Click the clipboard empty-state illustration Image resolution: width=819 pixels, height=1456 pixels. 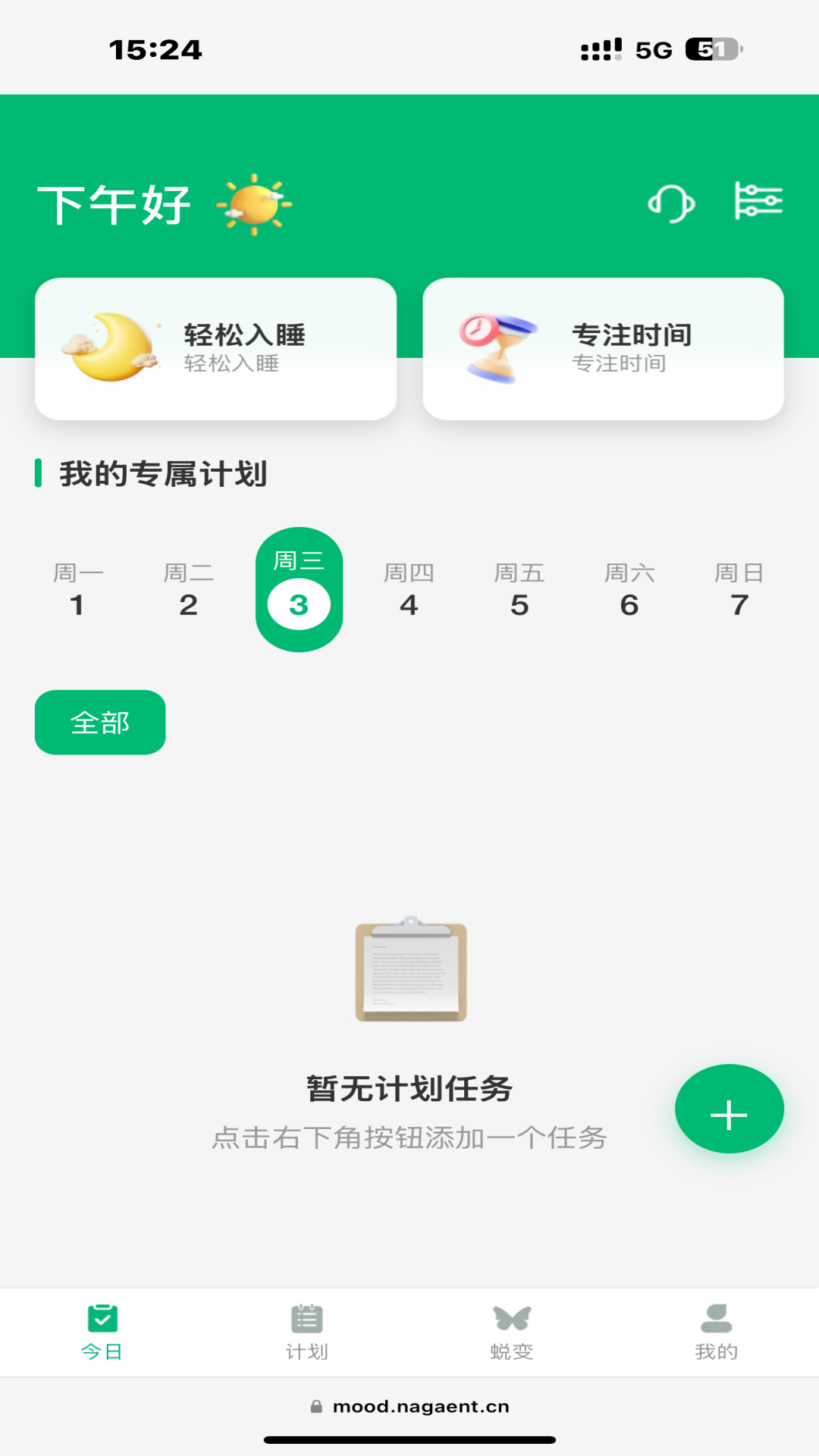[409, 973]
